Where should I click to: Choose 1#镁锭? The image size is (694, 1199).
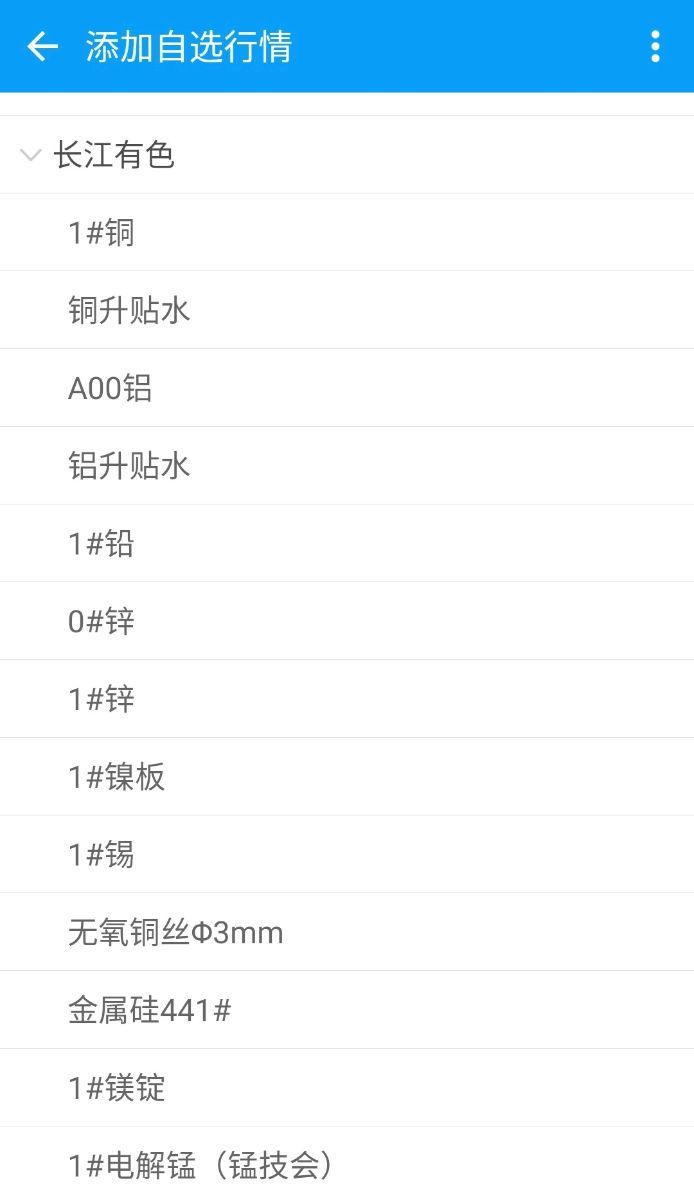[x=347, y=1087]
